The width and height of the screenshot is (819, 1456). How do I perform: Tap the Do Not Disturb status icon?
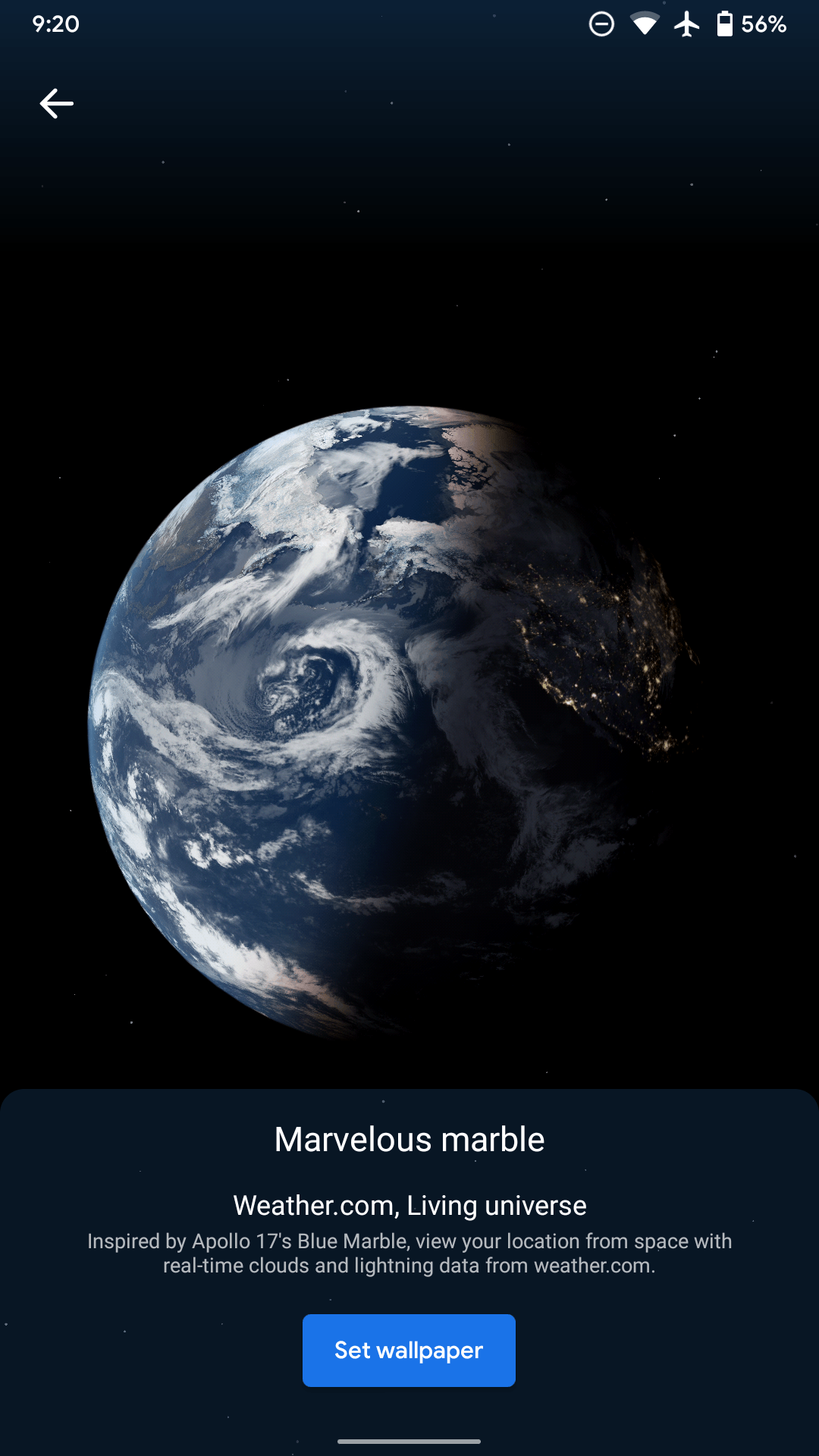(601, 24)
